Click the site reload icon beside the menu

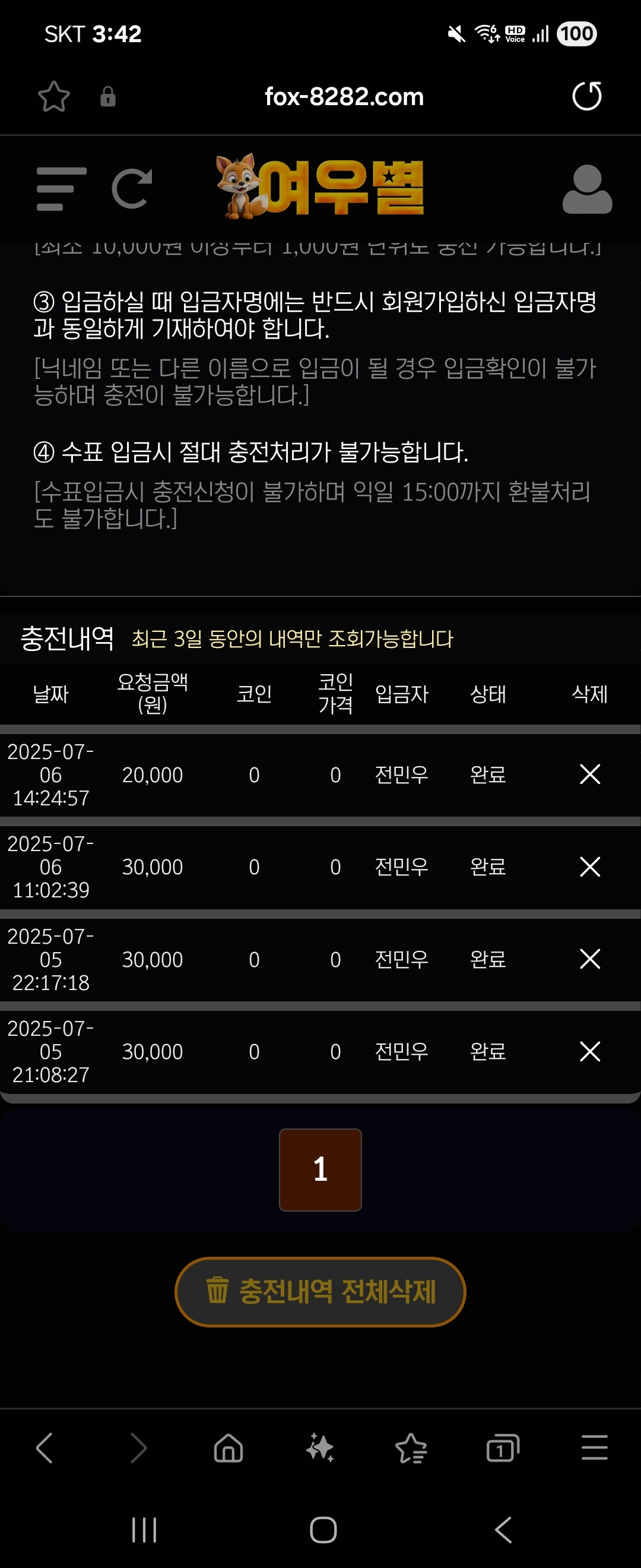[x=132, y=188]
